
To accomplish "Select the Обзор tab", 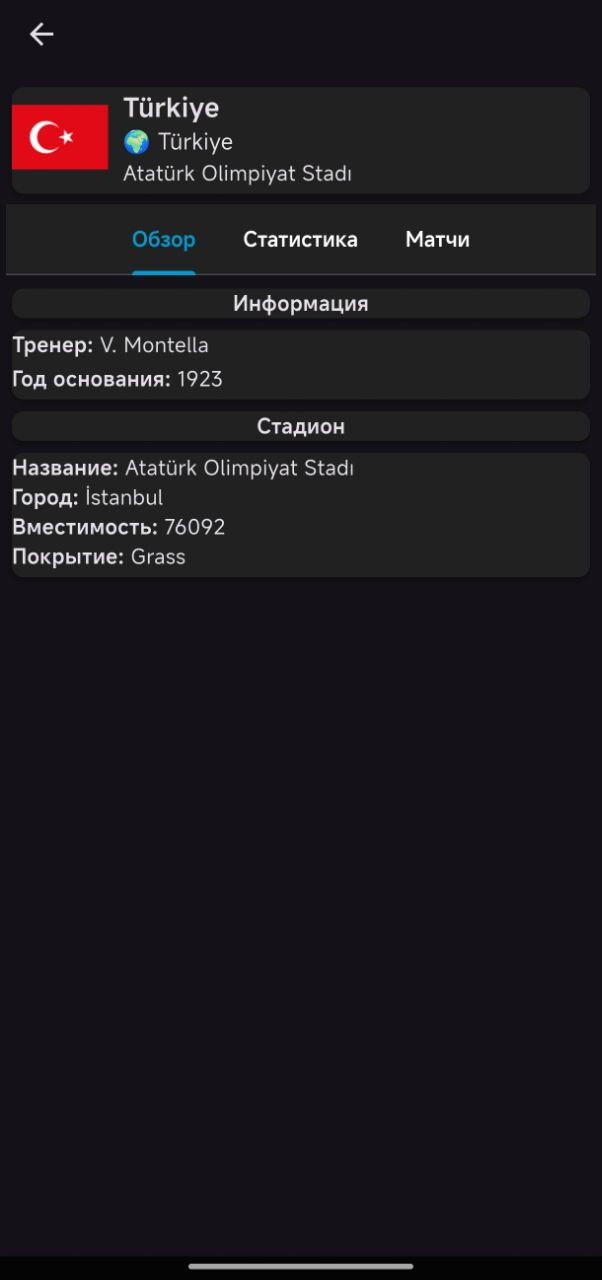I will point(164,240).
